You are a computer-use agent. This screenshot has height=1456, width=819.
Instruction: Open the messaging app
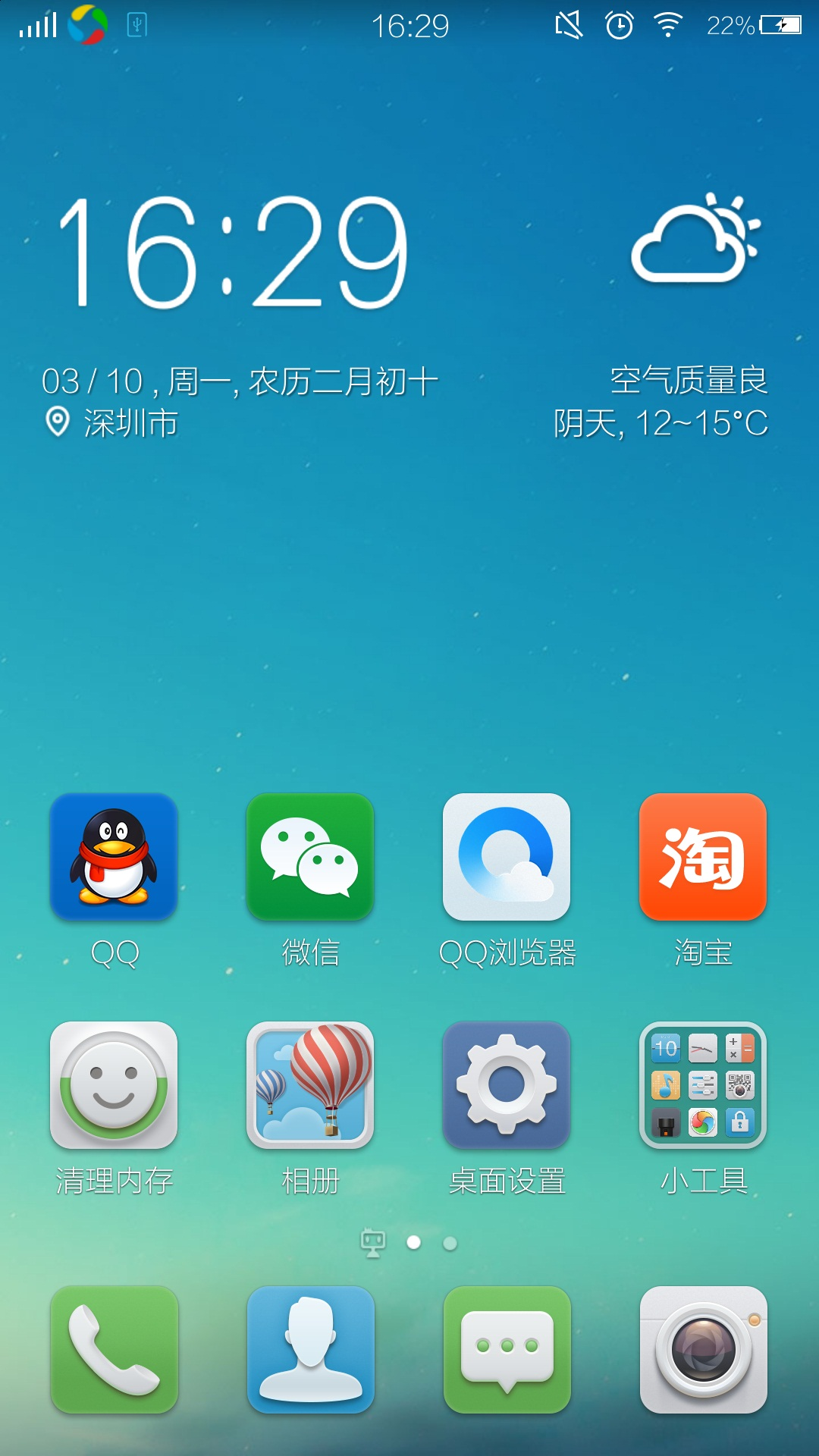coord(507,1349)
